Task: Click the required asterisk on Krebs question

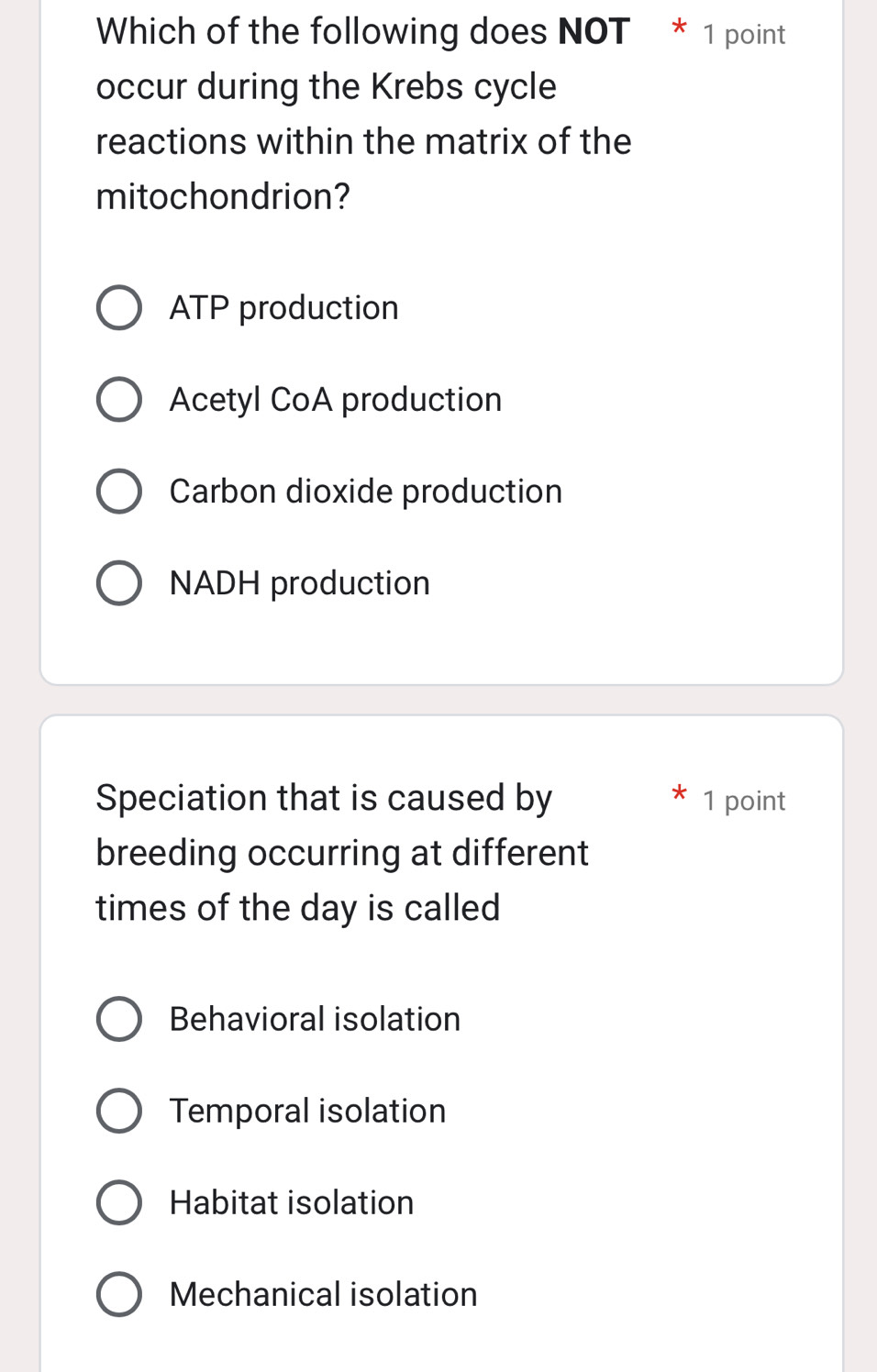Action: pos(679,30)
